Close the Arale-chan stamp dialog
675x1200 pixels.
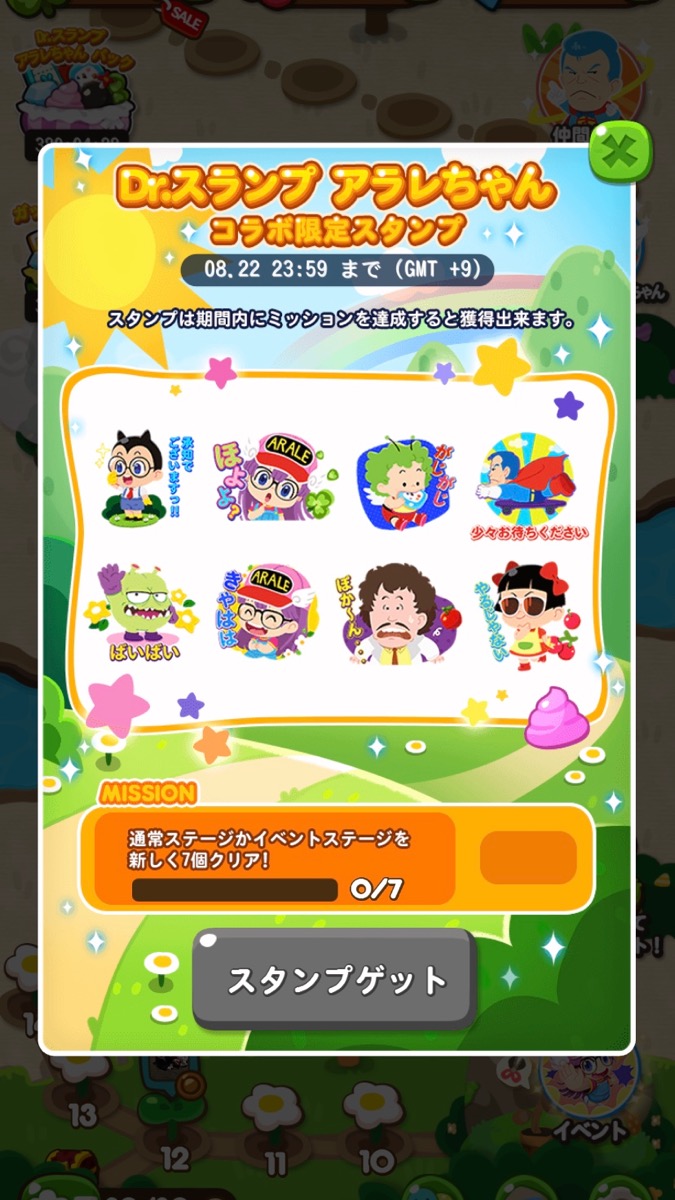coord(619,153)
